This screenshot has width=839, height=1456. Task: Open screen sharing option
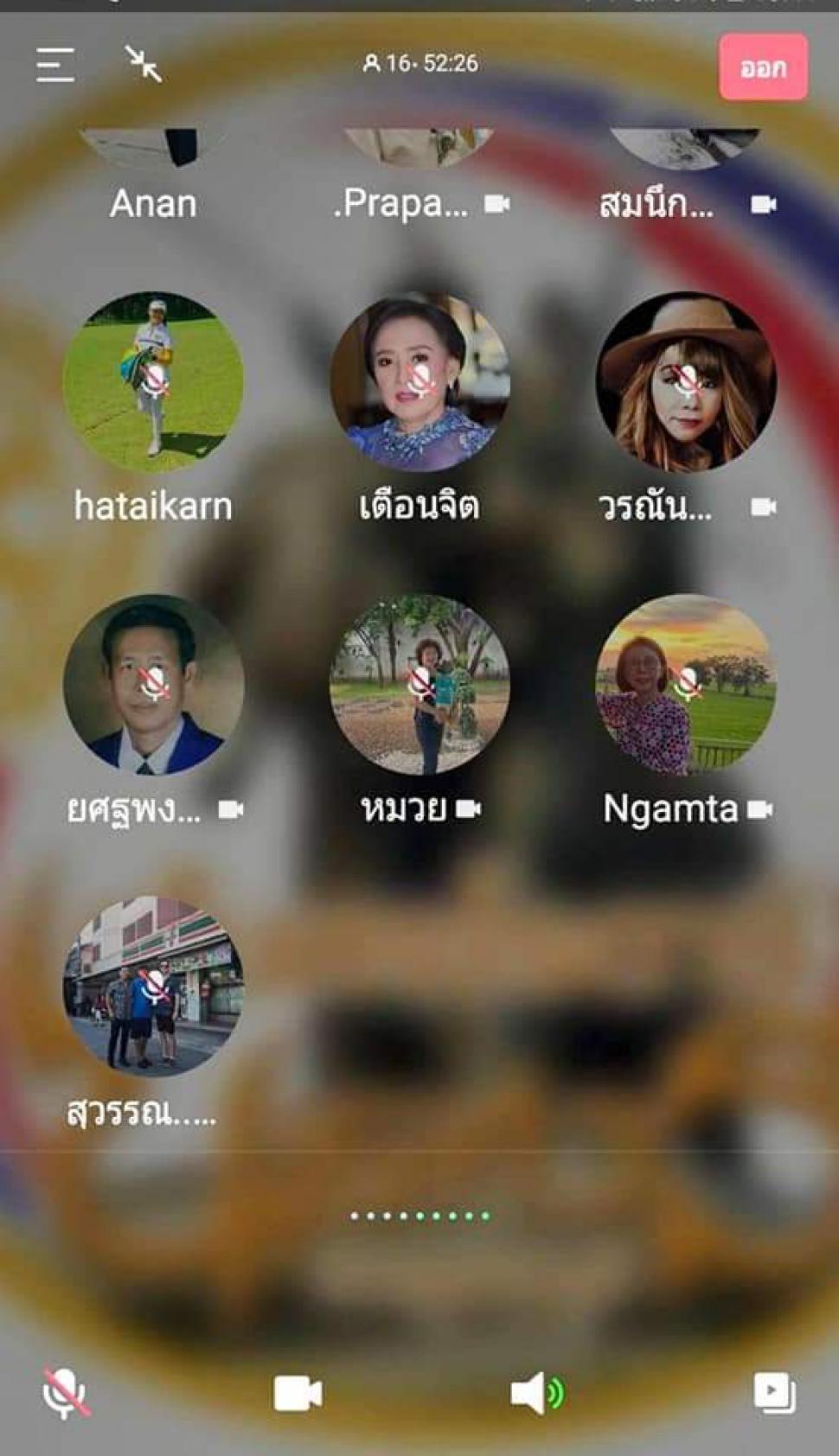pos(774,1393)
